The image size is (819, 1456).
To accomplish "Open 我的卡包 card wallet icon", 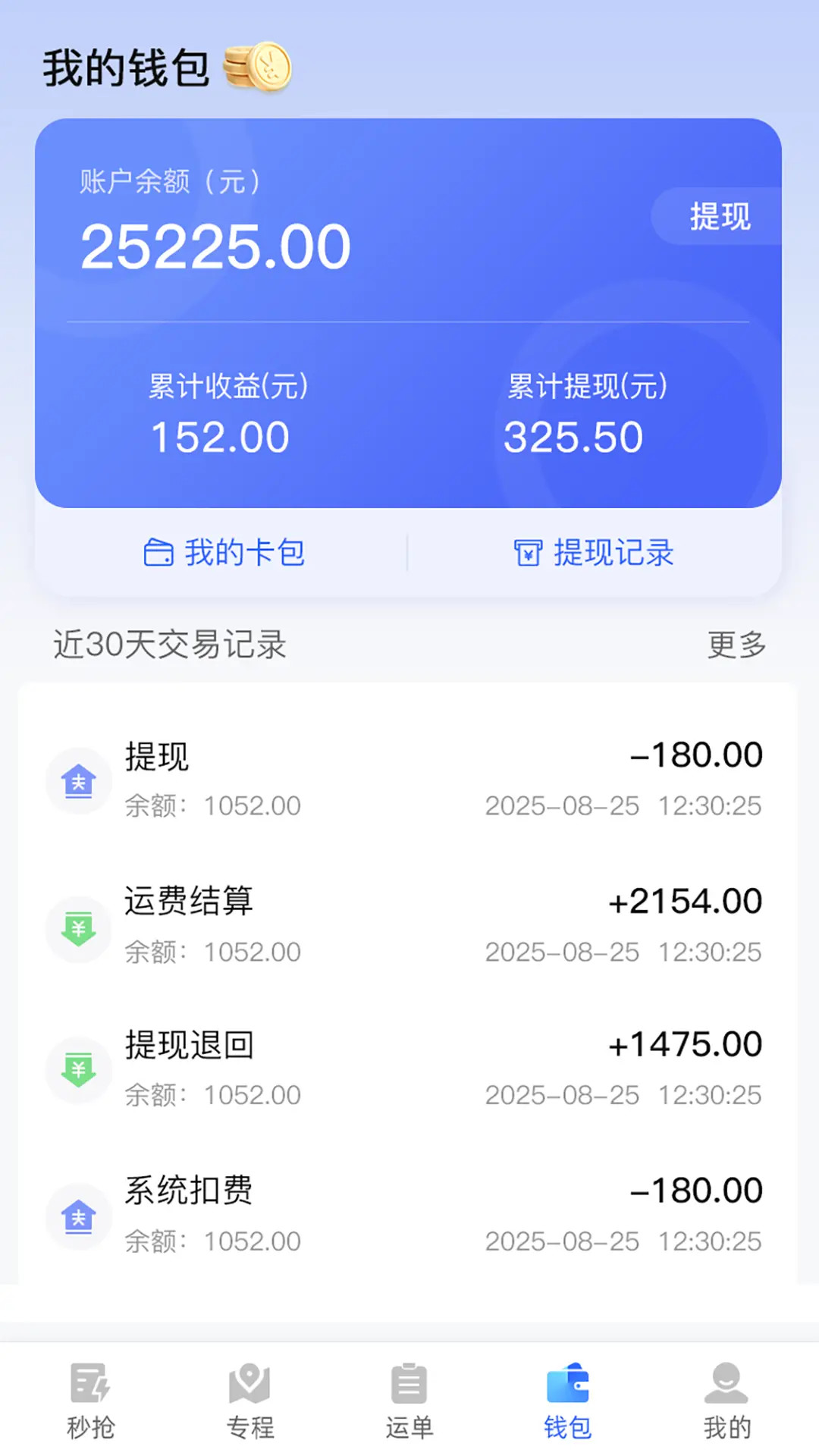I will click(x=157, y=553).
